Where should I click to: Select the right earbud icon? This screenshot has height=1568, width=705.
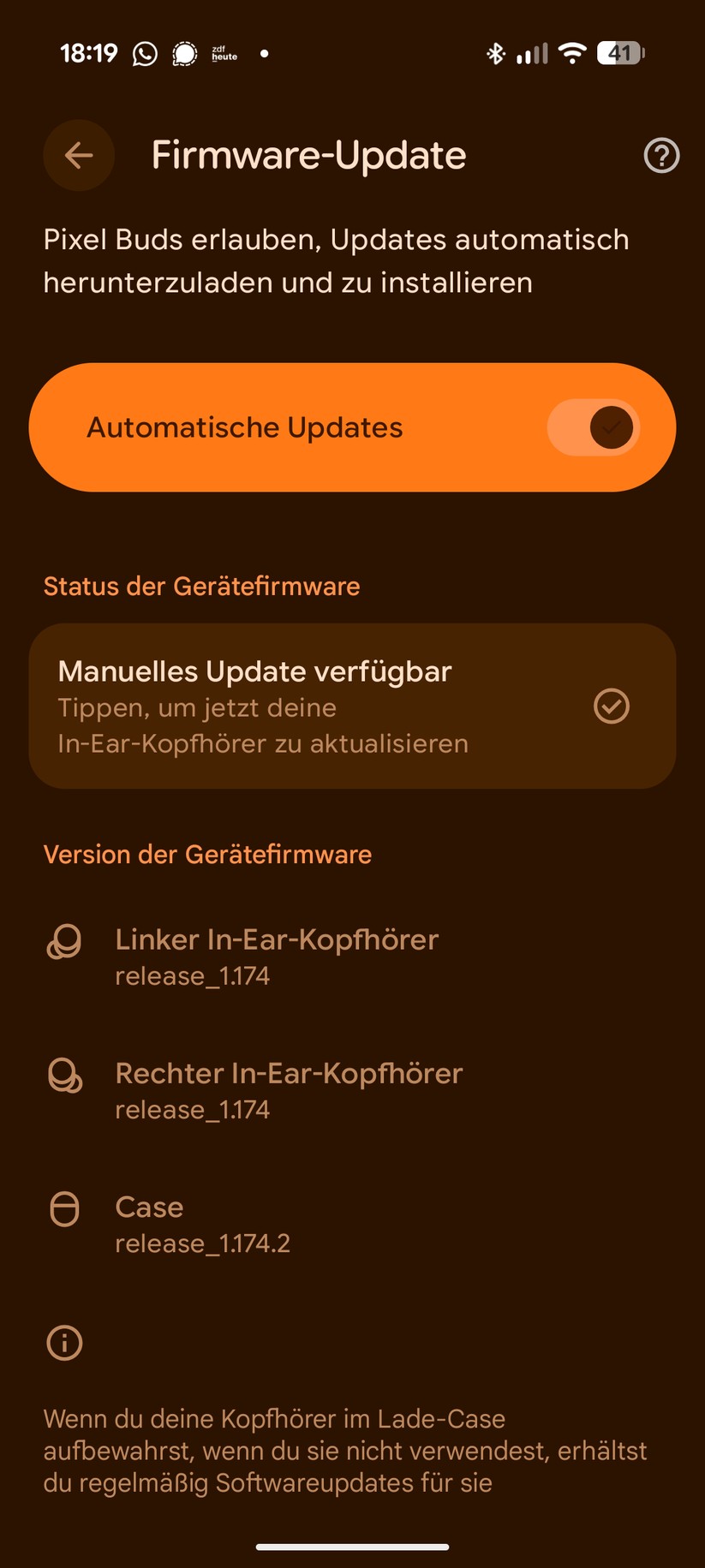pyautogui.click(x=64, y=1078)
